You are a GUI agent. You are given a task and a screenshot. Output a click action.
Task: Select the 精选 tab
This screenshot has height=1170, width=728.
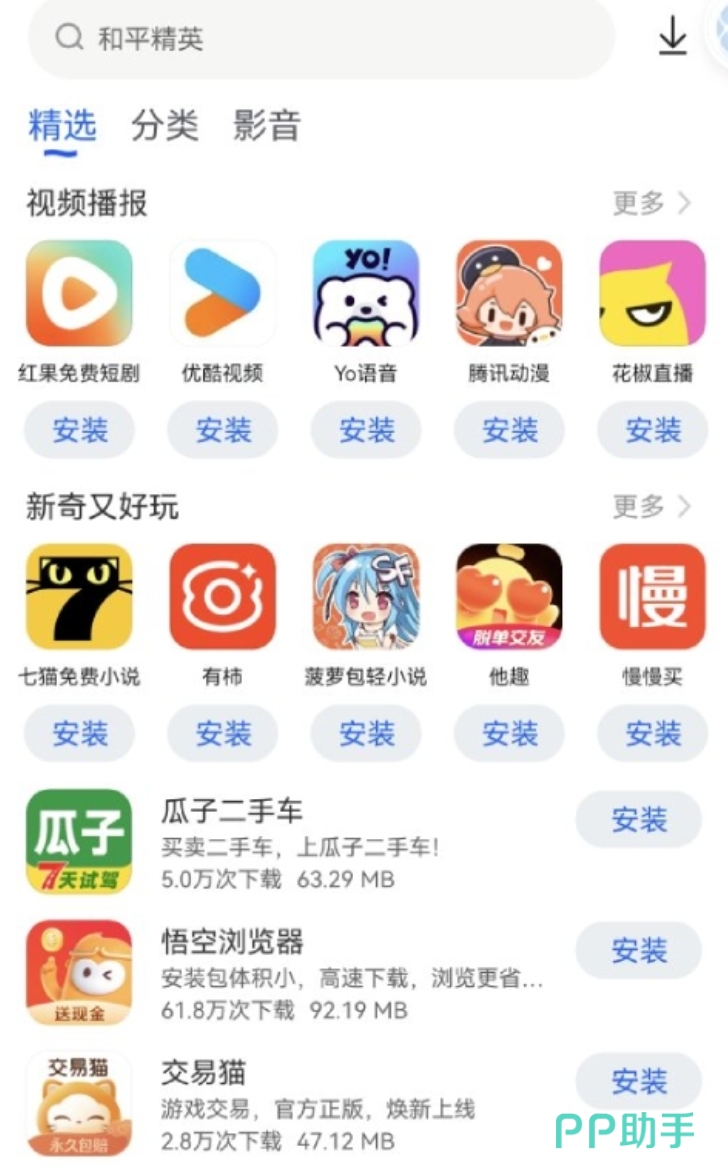point(62,126)
